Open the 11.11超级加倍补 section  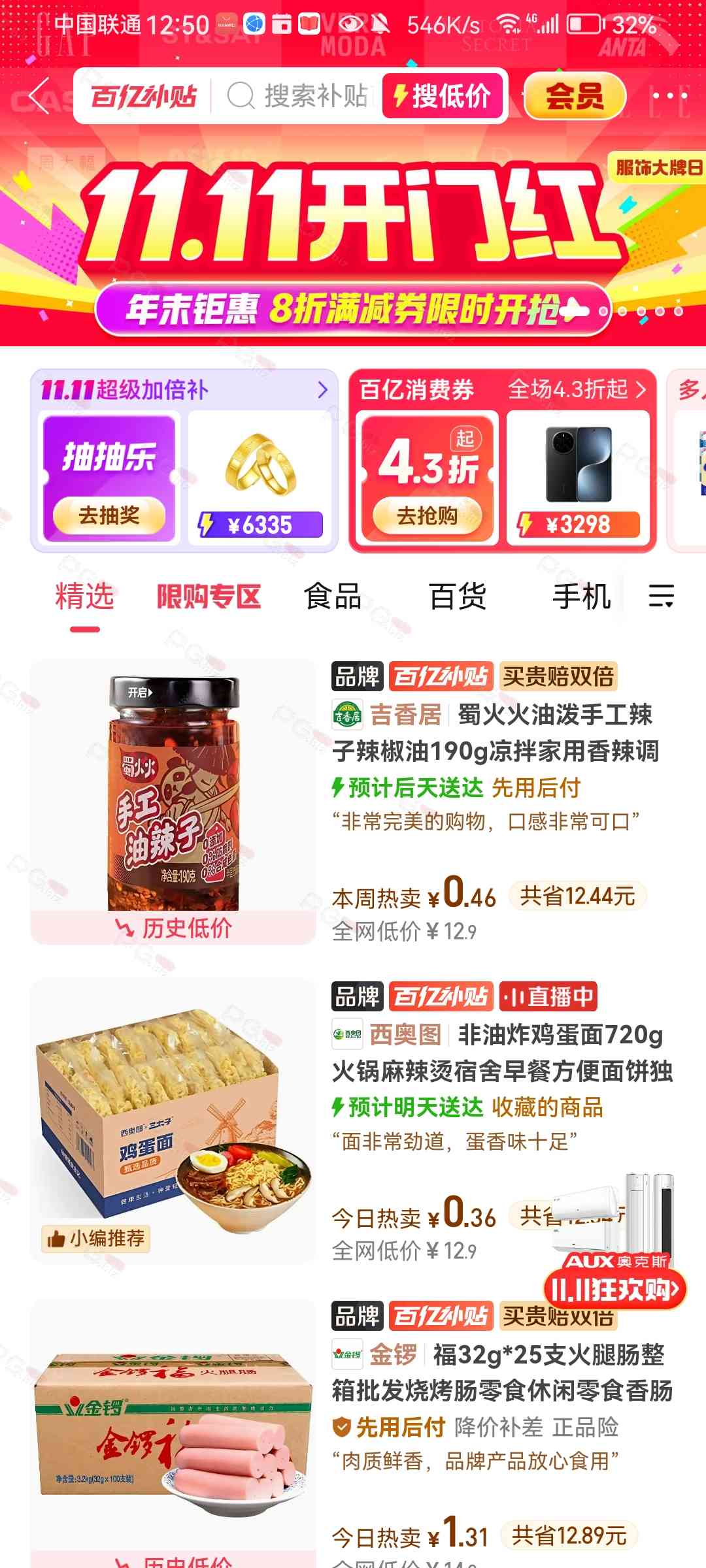pyautogui.click(x=183, y=390)
